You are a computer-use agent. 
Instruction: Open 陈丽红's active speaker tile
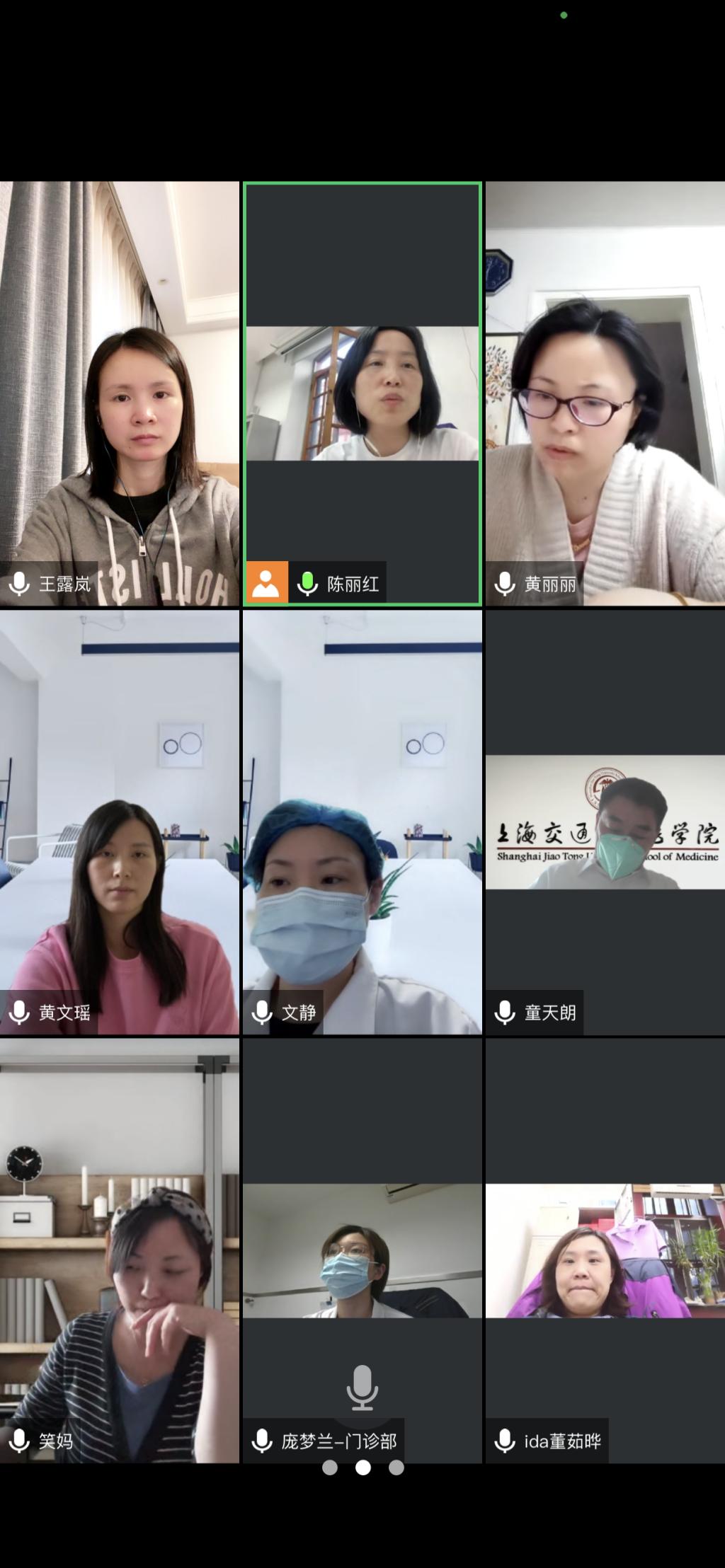point(362,393)
